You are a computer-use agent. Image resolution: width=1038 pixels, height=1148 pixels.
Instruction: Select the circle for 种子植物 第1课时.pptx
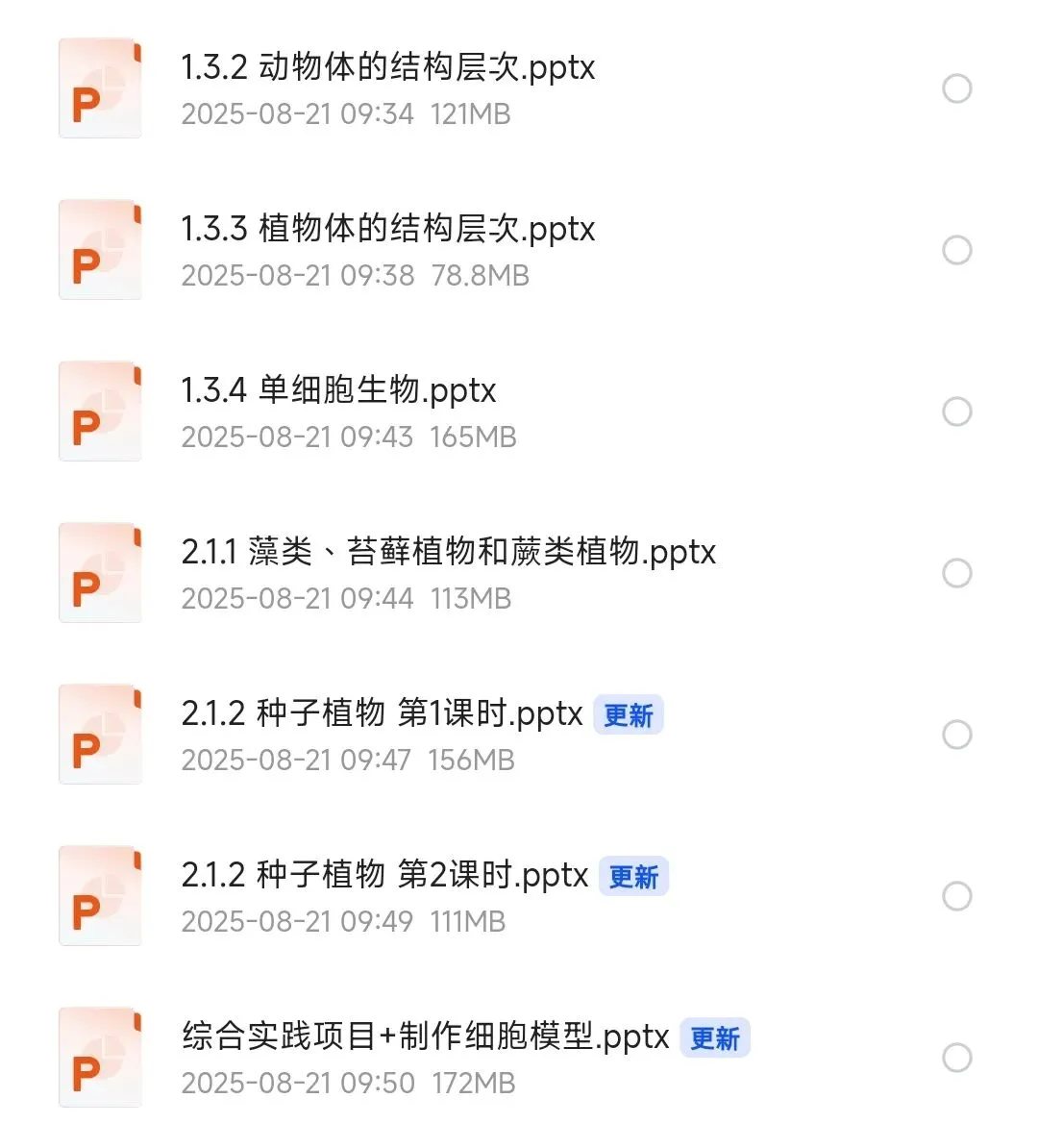point(956,735)
